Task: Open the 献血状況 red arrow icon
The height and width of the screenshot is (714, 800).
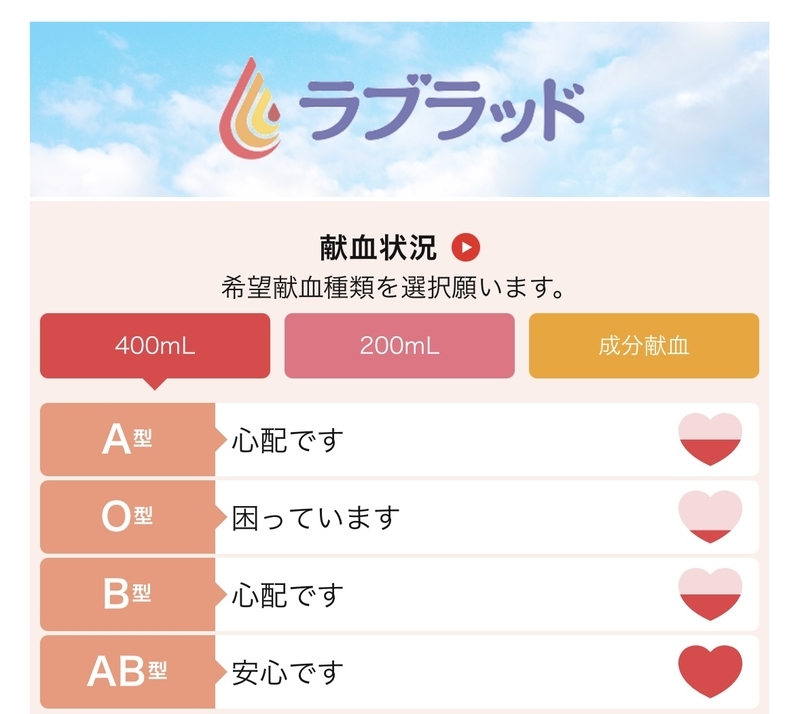Action: click(466, 246)
